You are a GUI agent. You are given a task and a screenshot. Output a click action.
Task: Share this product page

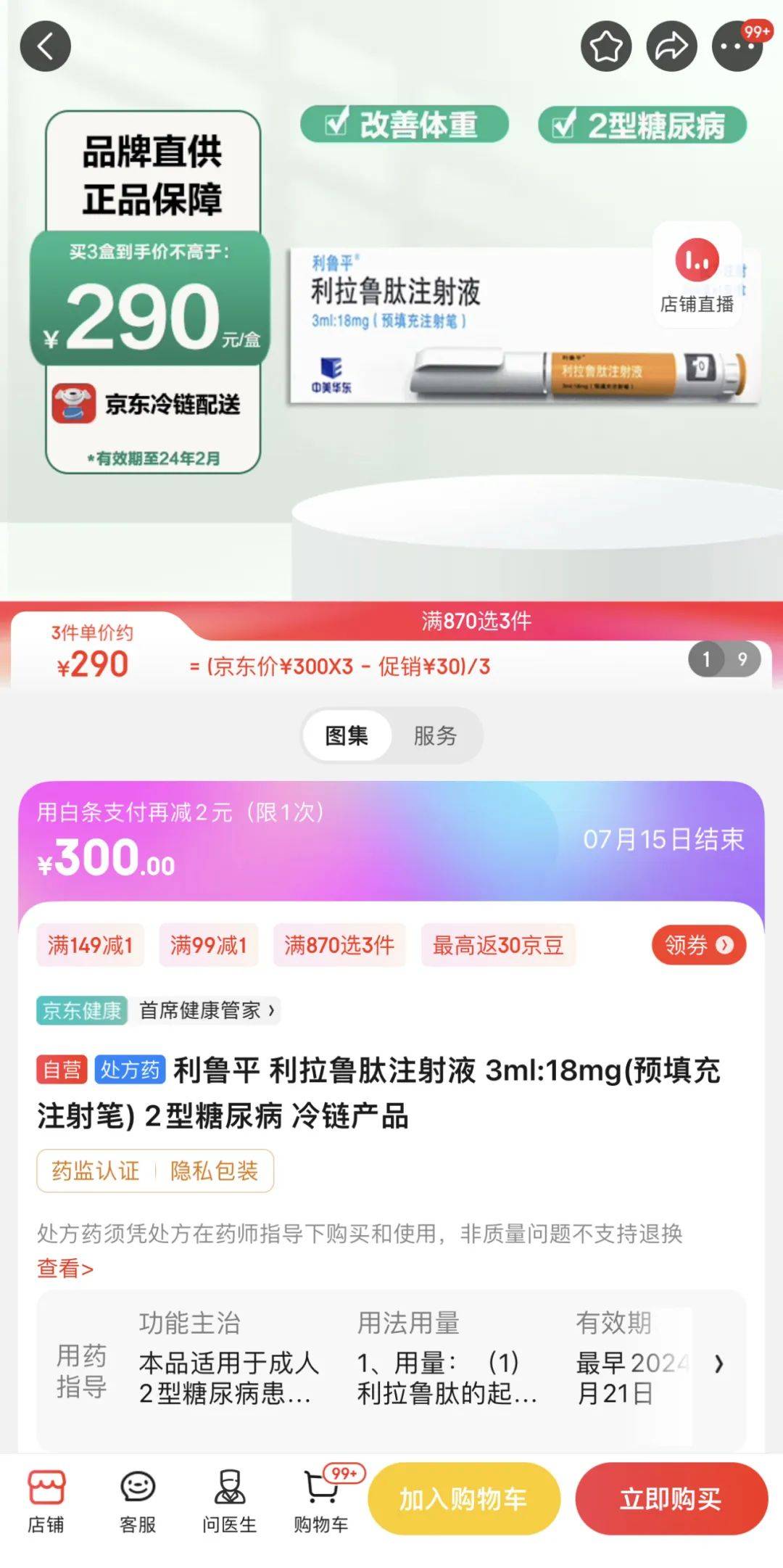point(671,47)
